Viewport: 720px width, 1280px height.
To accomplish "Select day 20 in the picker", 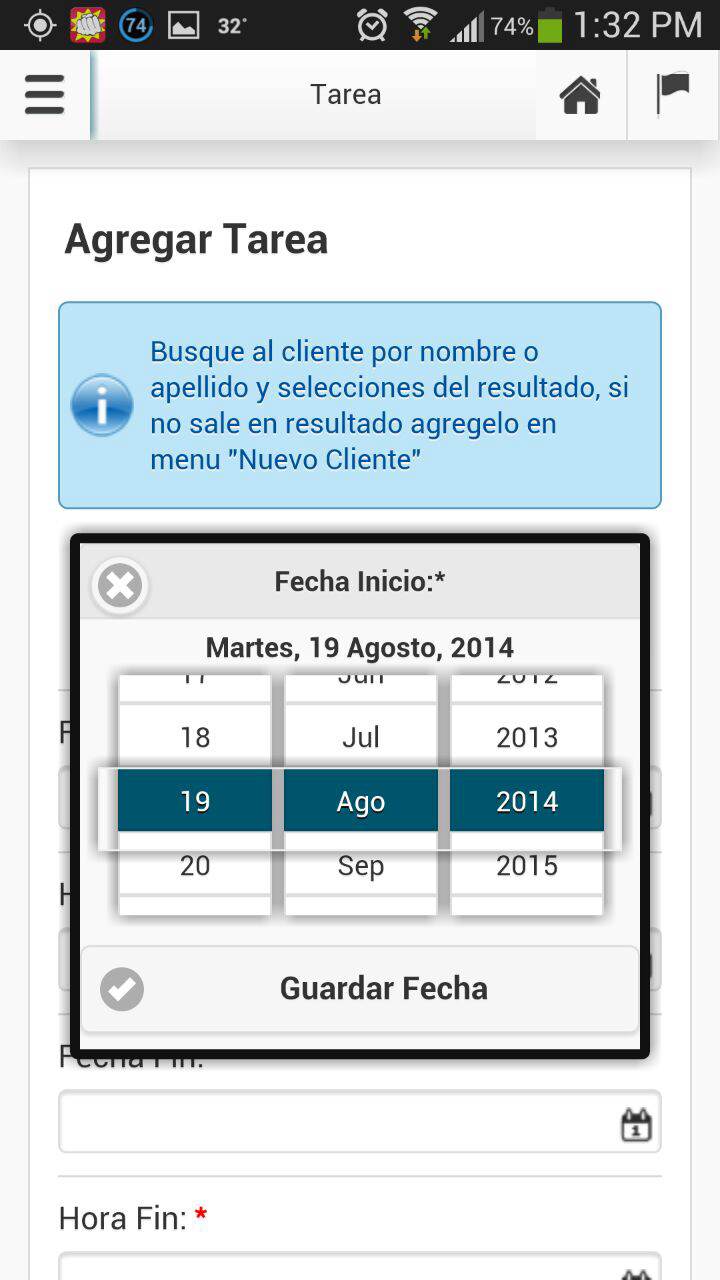I will [x=195, y=865].
